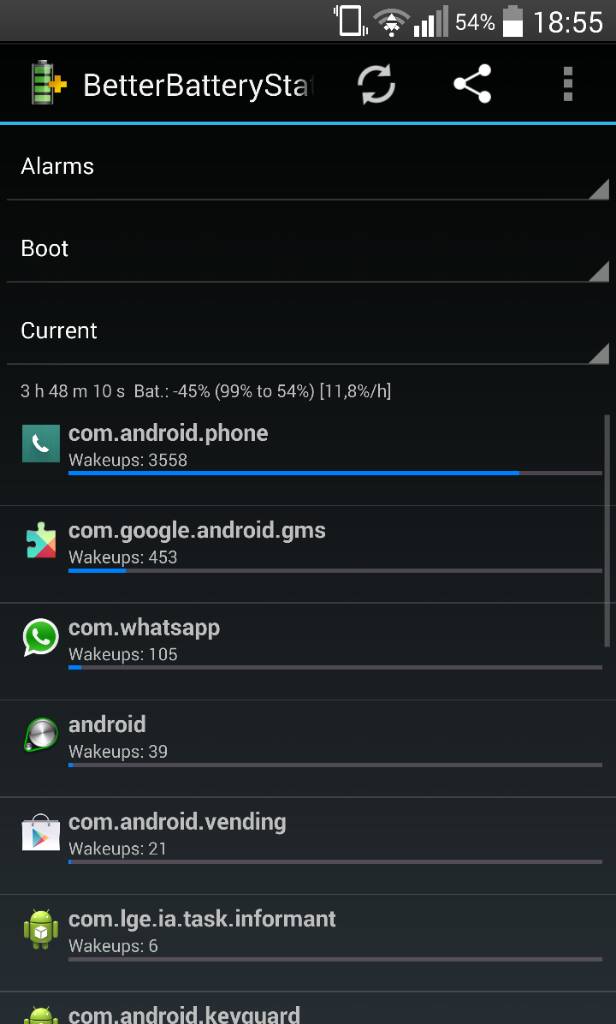This screenshot has height=1024, width=616.
Task: Open the android entry with 39 wakeups
Action: click(308, 748)
